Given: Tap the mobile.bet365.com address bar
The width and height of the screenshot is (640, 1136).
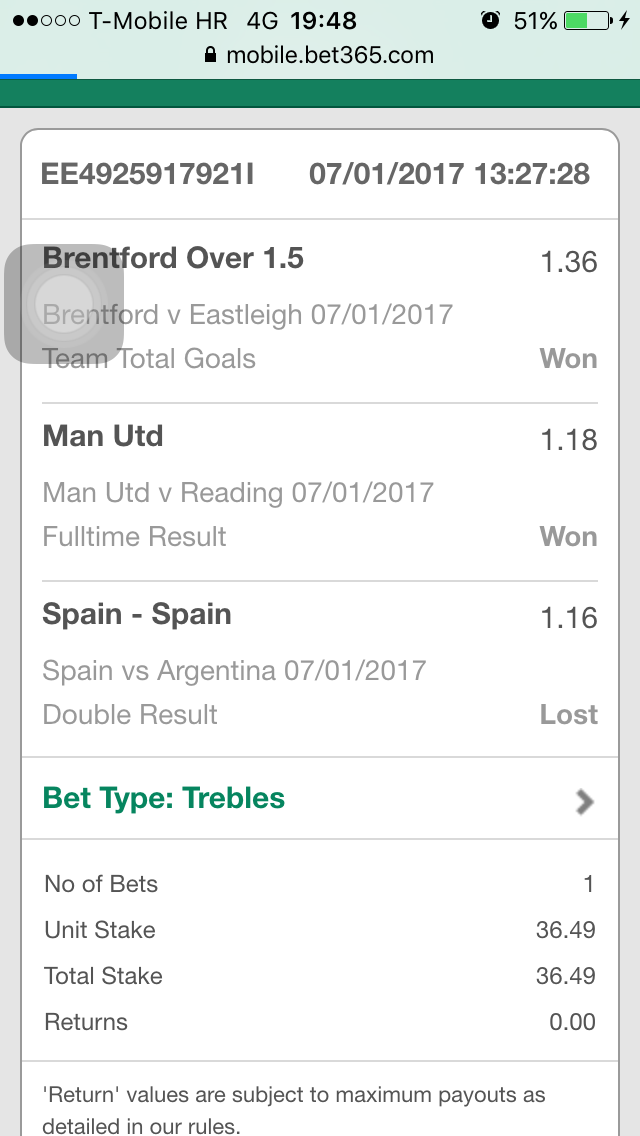Looking at the screenshot, I should pos(320,55).
